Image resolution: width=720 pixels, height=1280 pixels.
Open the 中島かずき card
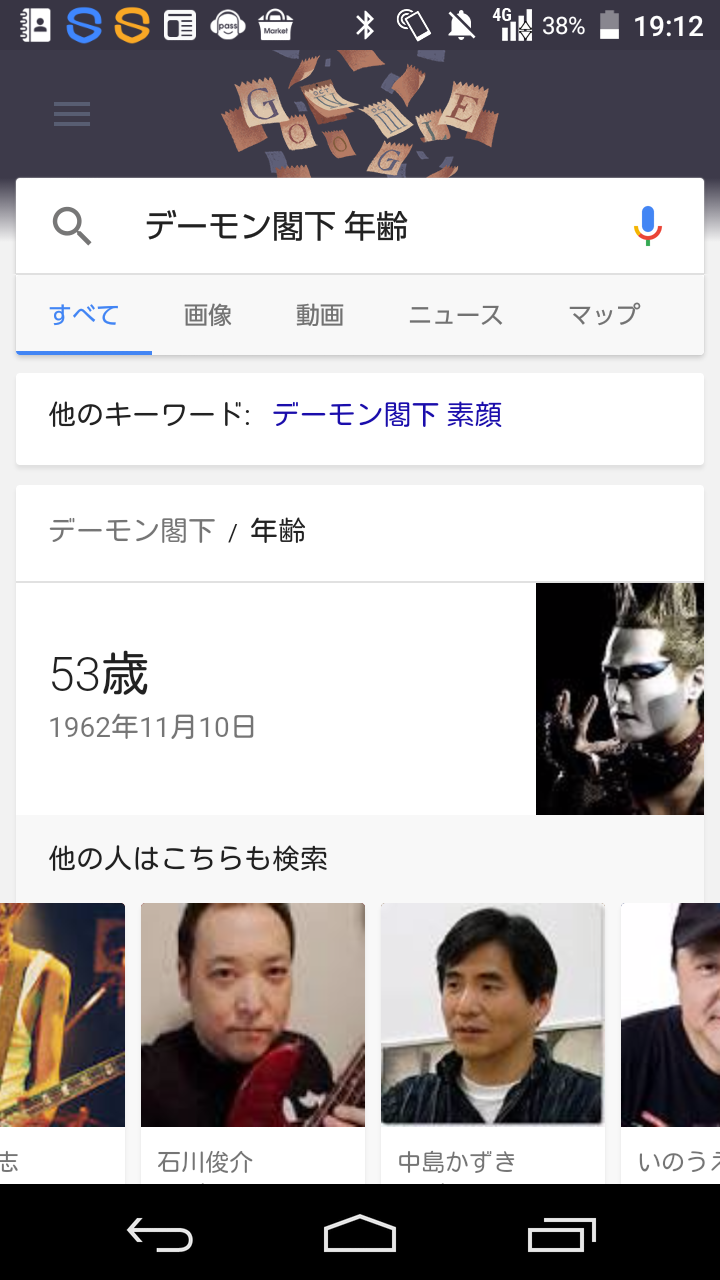coord(493,1043)
